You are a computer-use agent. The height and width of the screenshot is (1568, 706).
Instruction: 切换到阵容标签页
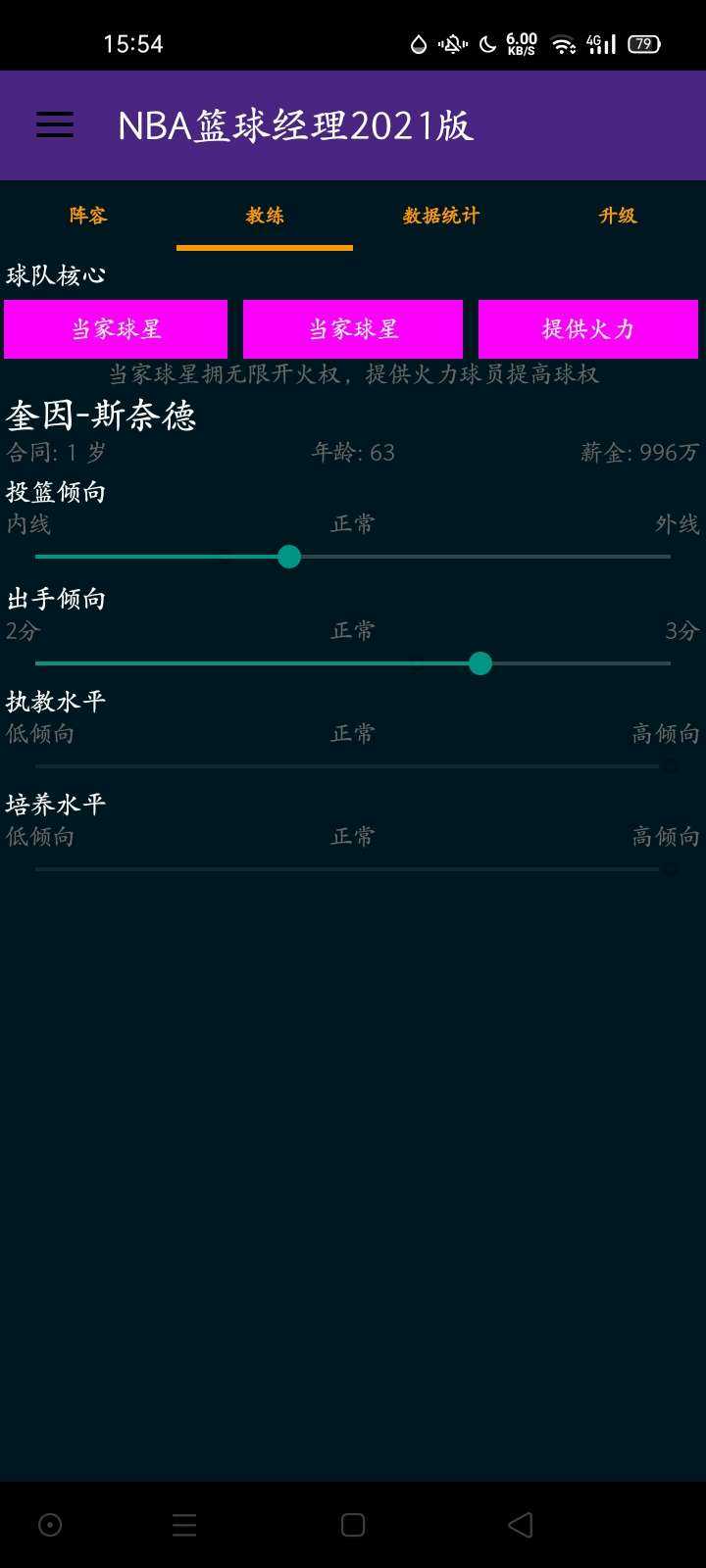pyautogui.click(x=87, y=216)
